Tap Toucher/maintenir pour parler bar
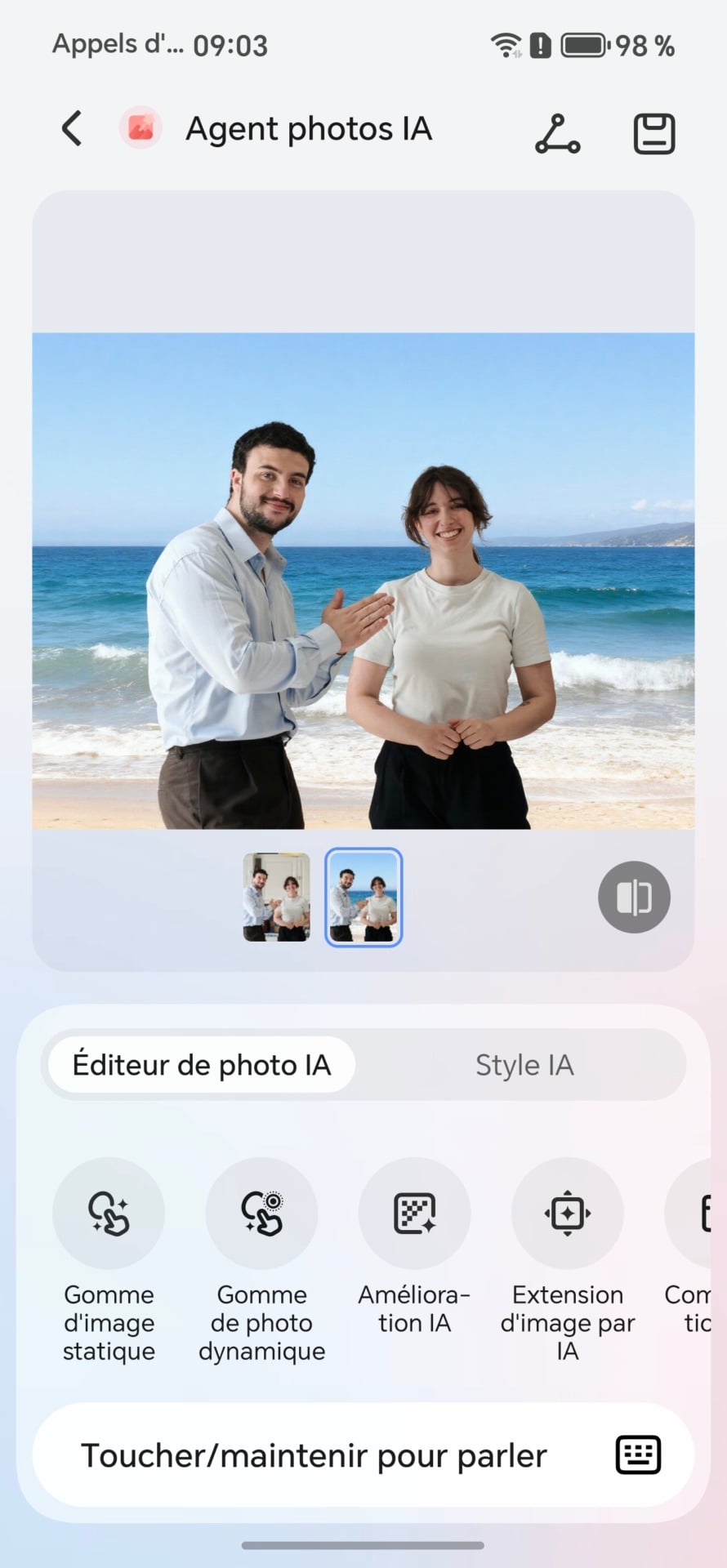The width and height of the screenshot is (727, 1568). (x=314, y=1456)
